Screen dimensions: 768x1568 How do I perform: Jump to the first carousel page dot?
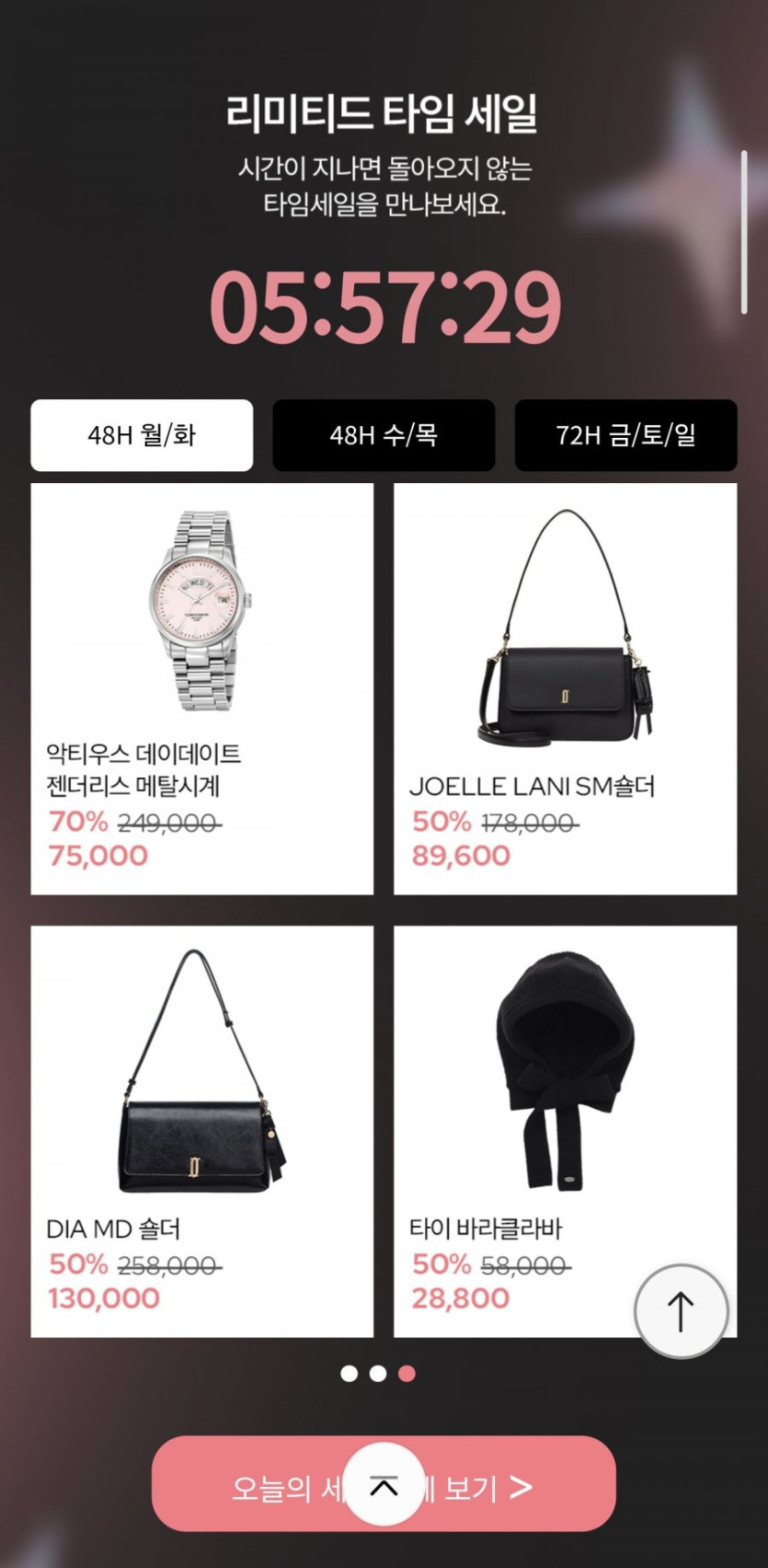[x=350, y=1374]
